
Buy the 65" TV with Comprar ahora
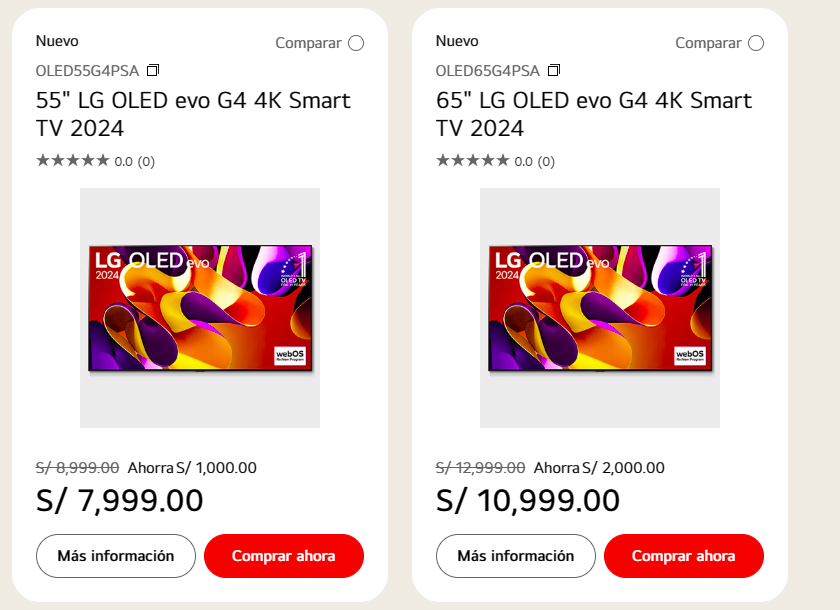[684, 556]
